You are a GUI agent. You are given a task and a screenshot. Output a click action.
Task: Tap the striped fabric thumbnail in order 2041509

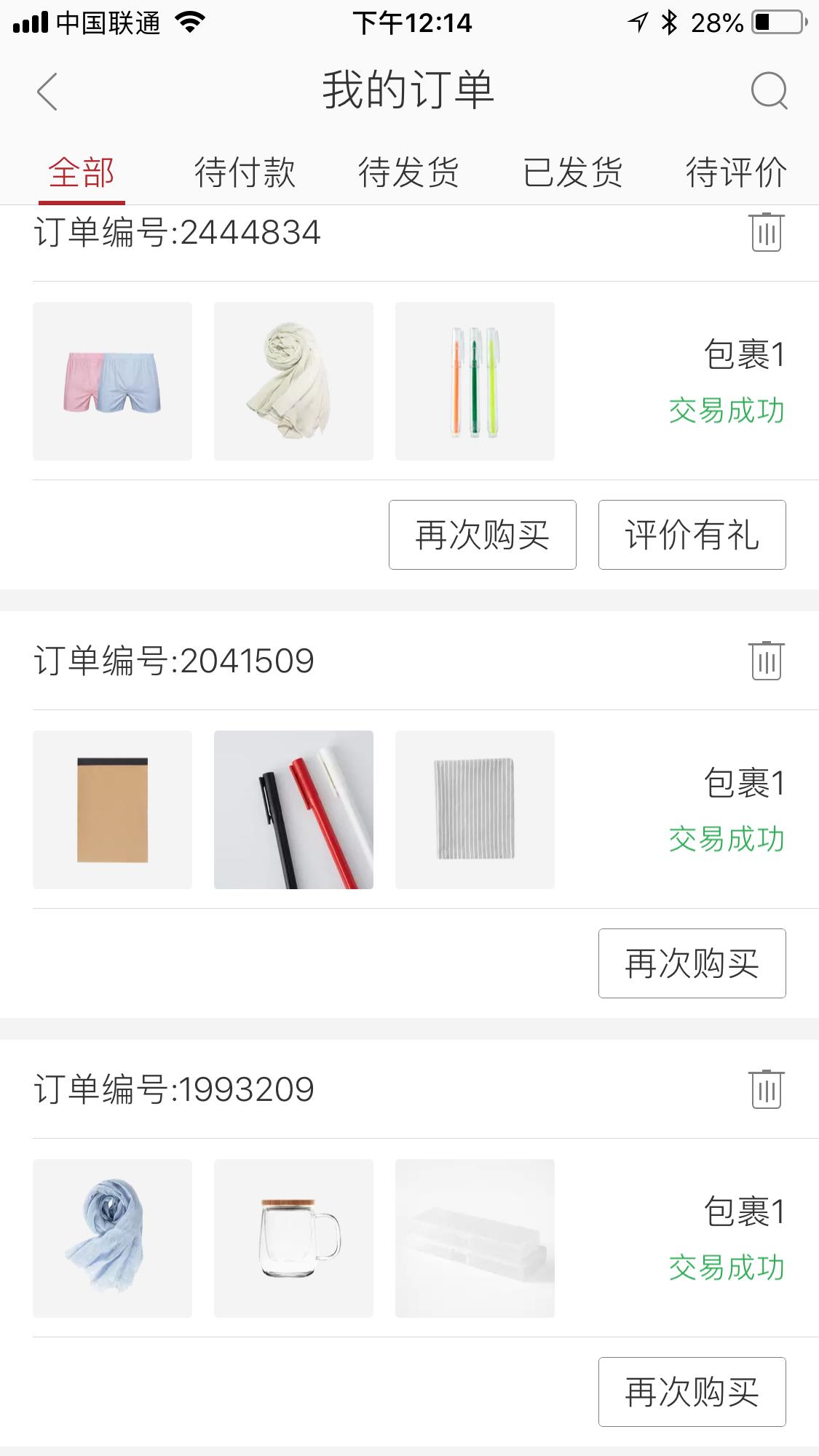tap(475, 809)
